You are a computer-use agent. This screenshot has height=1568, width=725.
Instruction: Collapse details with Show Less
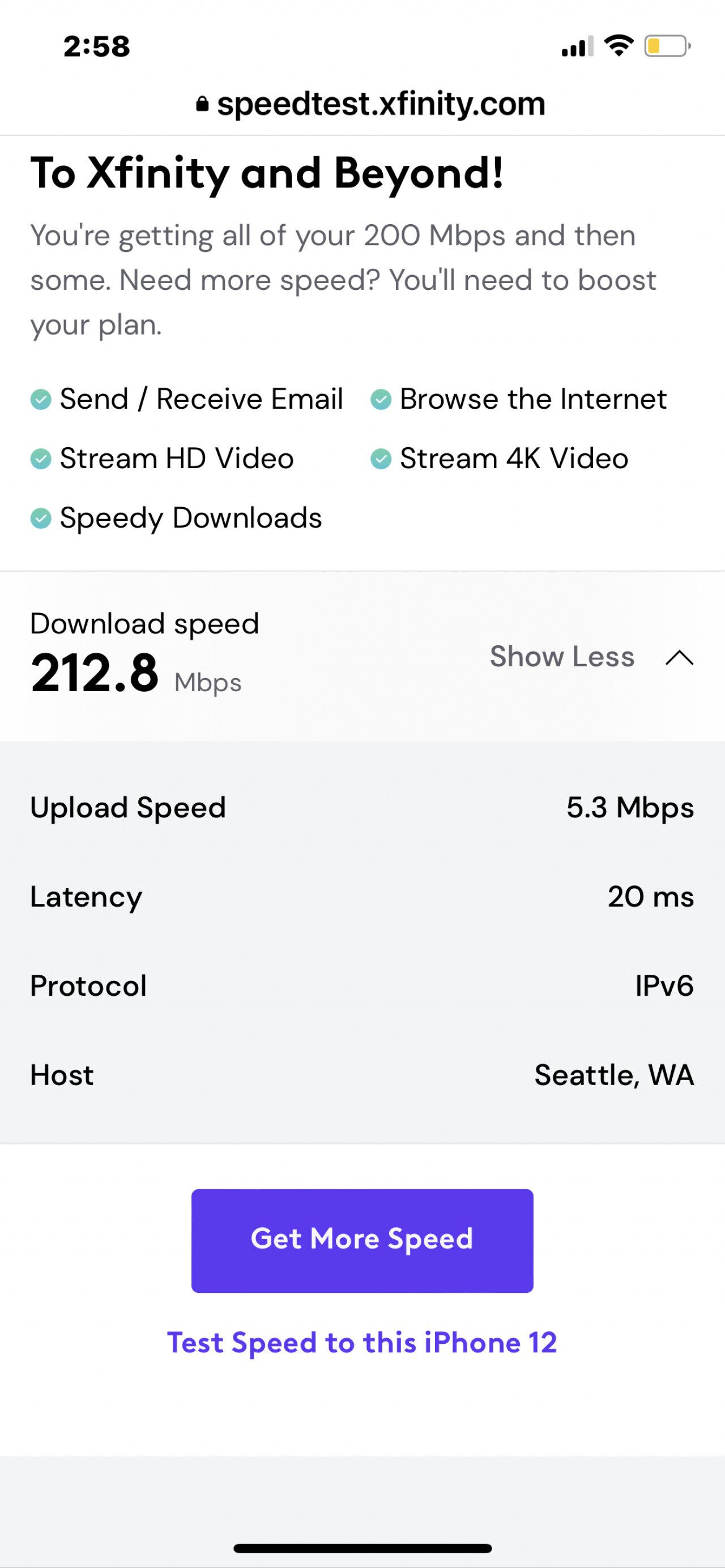(591, 657)
